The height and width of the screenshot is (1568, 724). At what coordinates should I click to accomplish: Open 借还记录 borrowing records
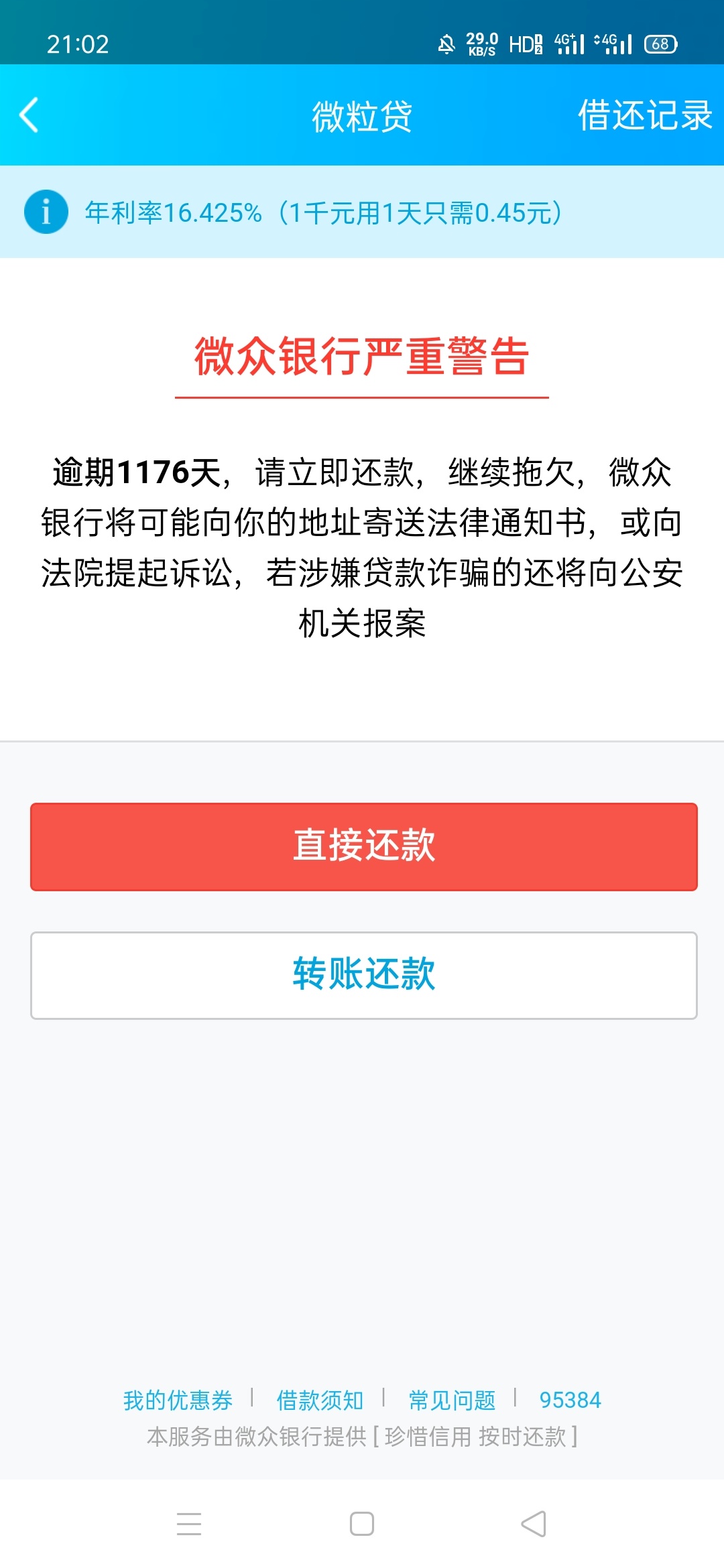pyautogui.click(x=645, y=115)
